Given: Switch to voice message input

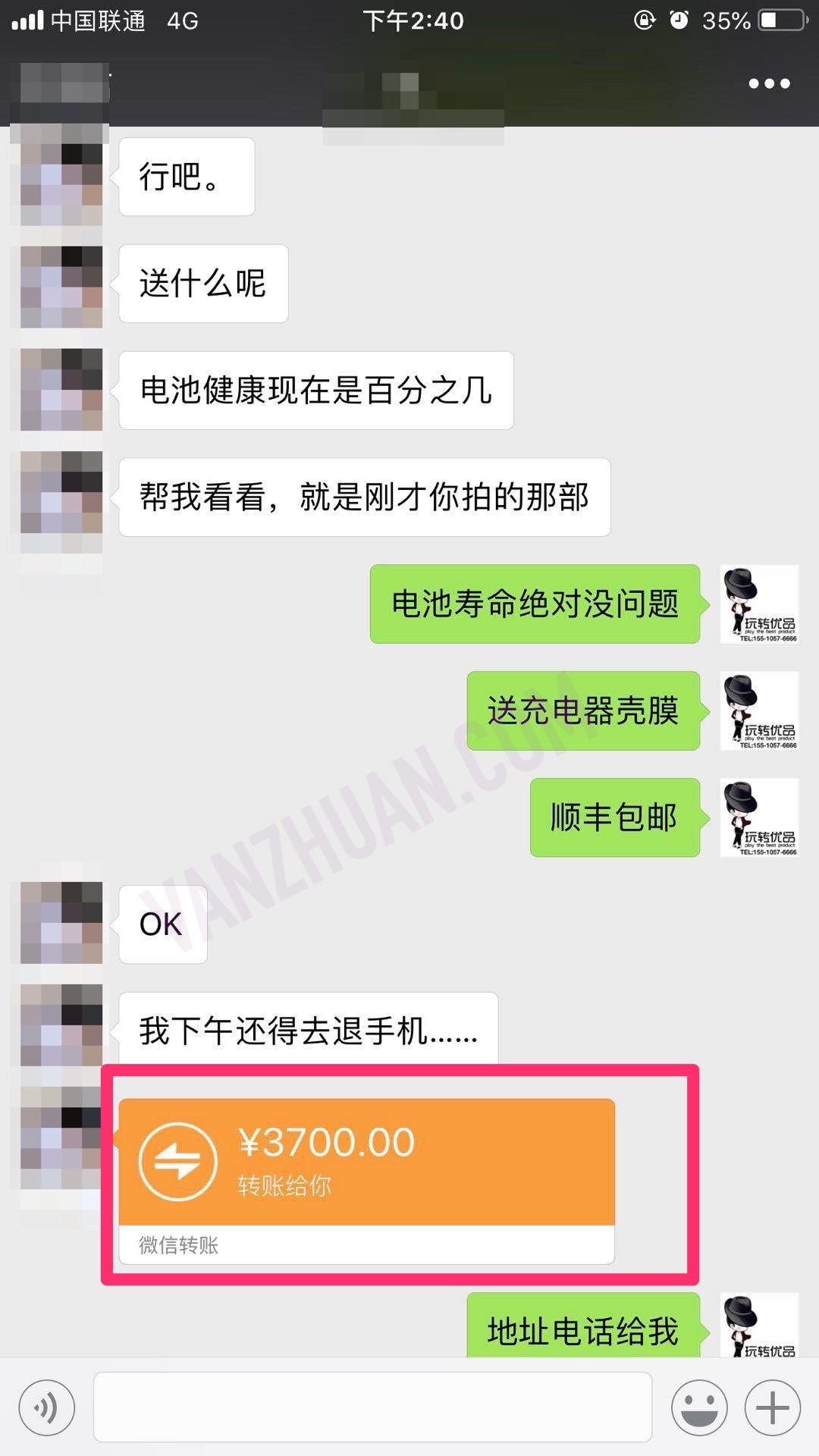Looking at the screenshot, I should (47, 1407).
